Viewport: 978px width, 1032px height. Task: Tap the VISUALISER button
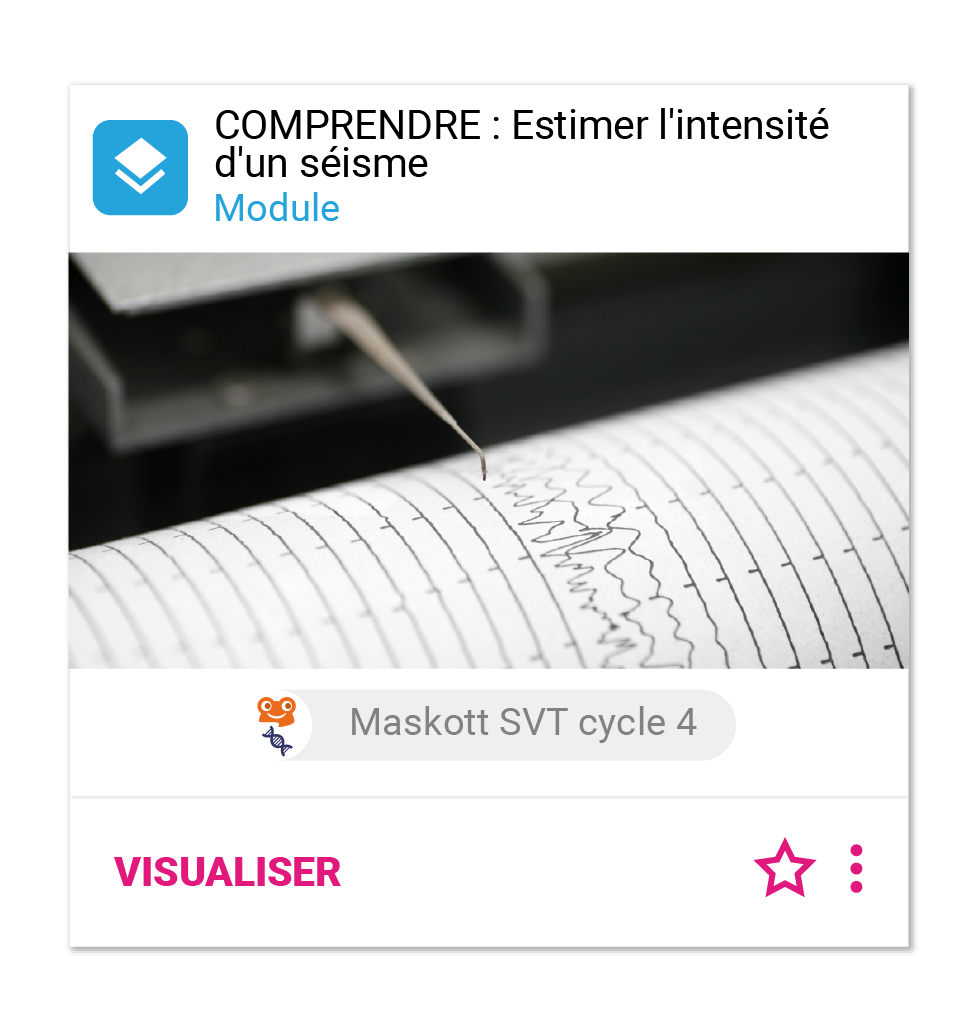(227, 872)
